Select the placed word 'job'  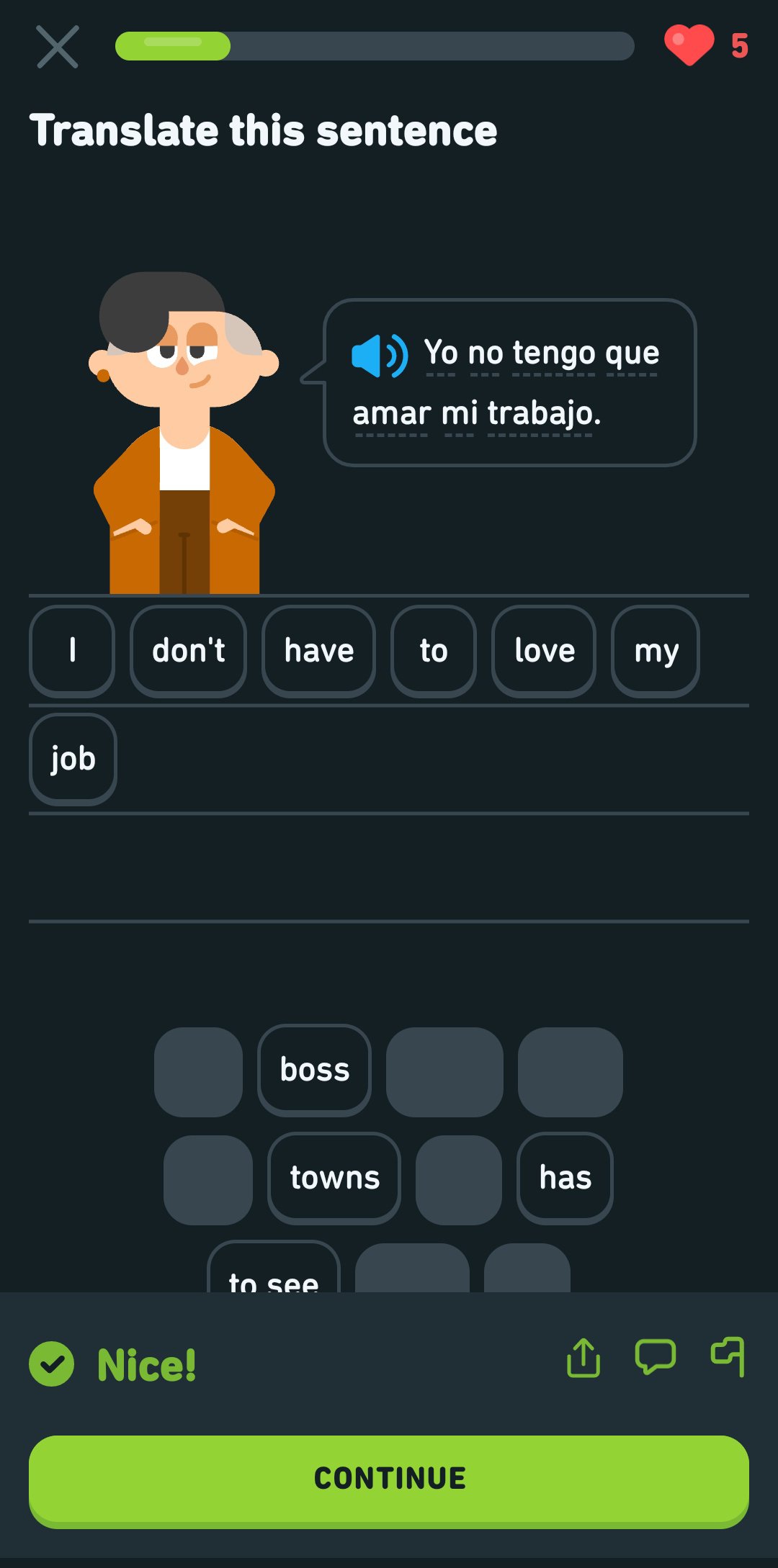(73, 760)
